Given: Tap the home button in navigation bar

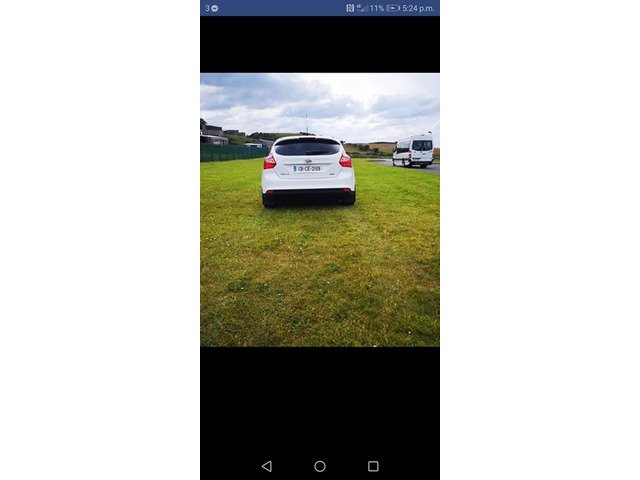Looking at the screenshot, I should point(320,466).
